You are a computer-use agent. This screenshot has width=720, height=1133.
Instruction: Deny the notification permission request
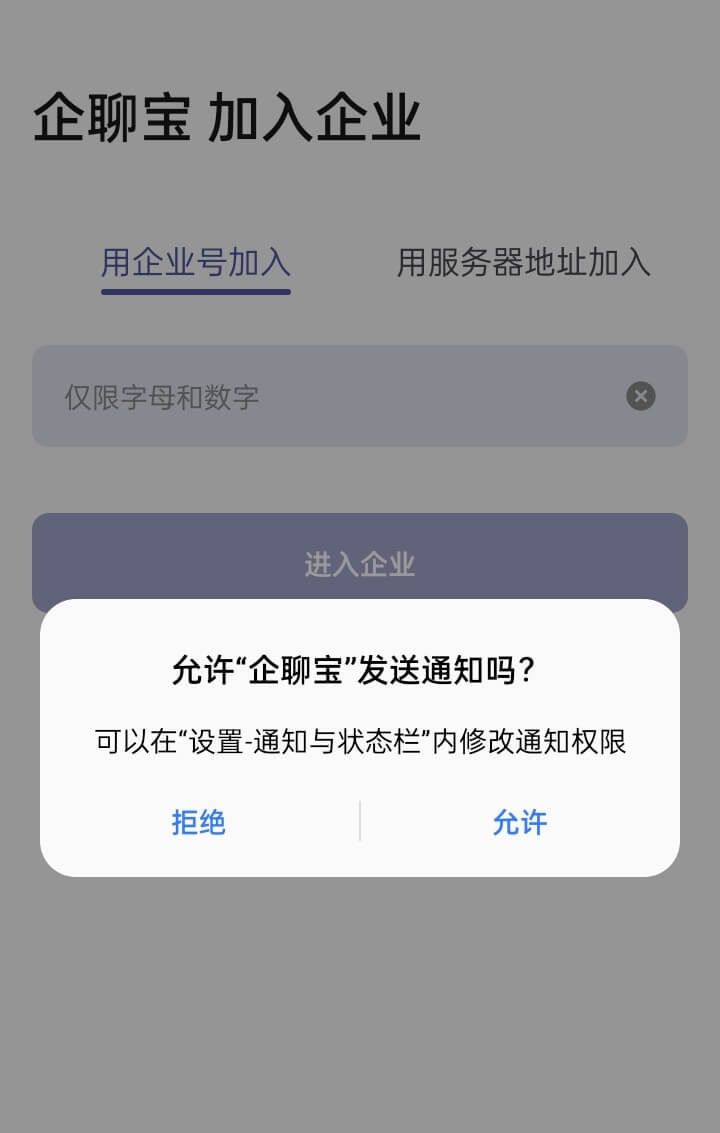(198, 822)
